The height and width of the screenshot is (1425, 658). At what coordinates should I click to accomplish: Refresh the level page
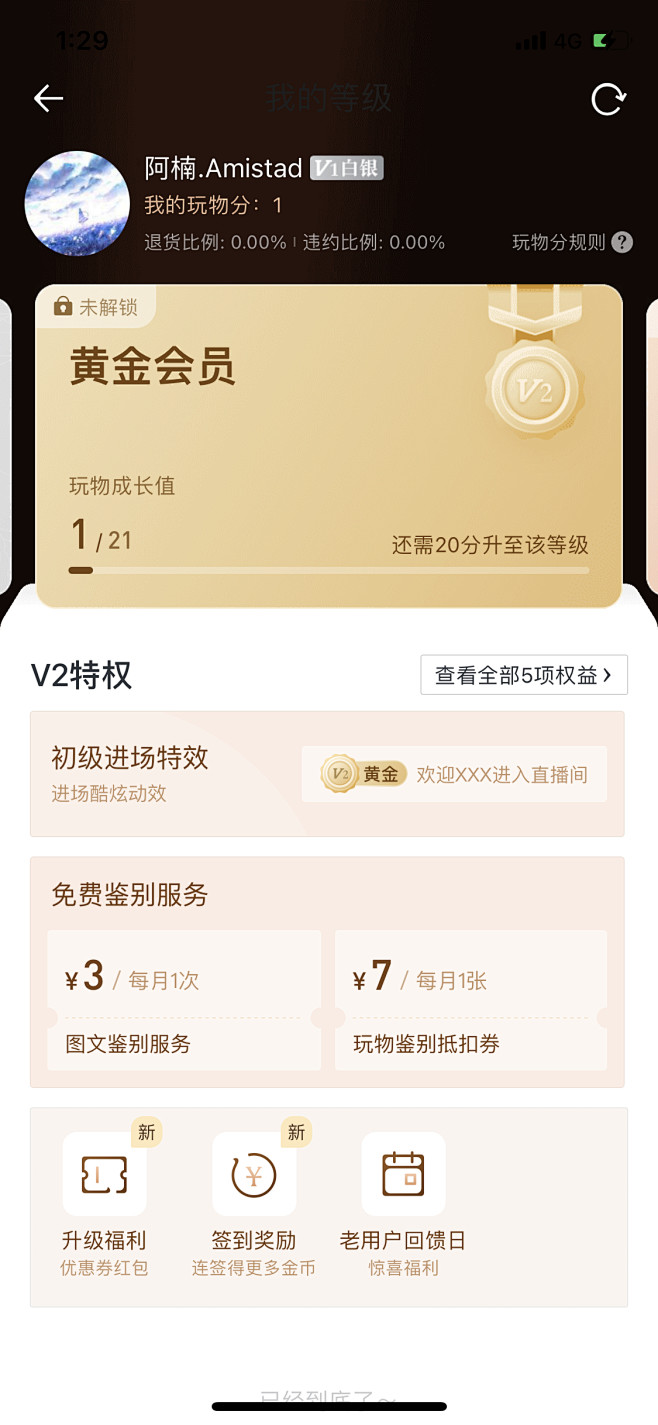point(608,99)
